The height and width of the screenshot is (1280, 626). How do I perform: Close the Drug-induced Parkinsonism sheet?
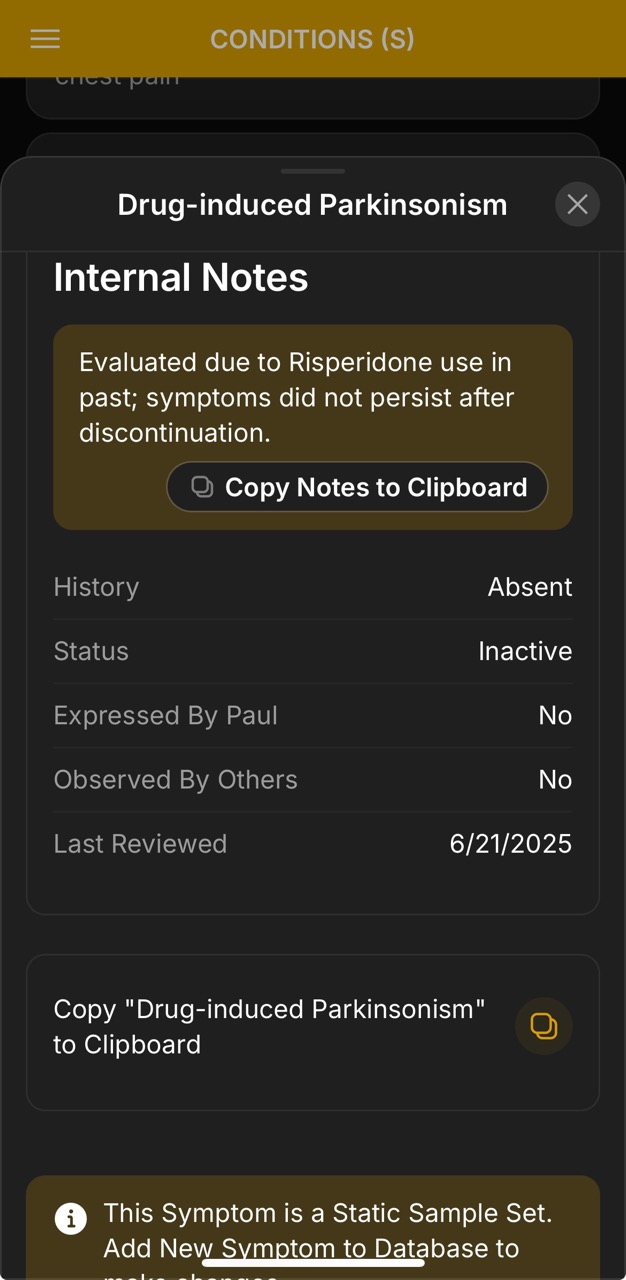point(577,204)
